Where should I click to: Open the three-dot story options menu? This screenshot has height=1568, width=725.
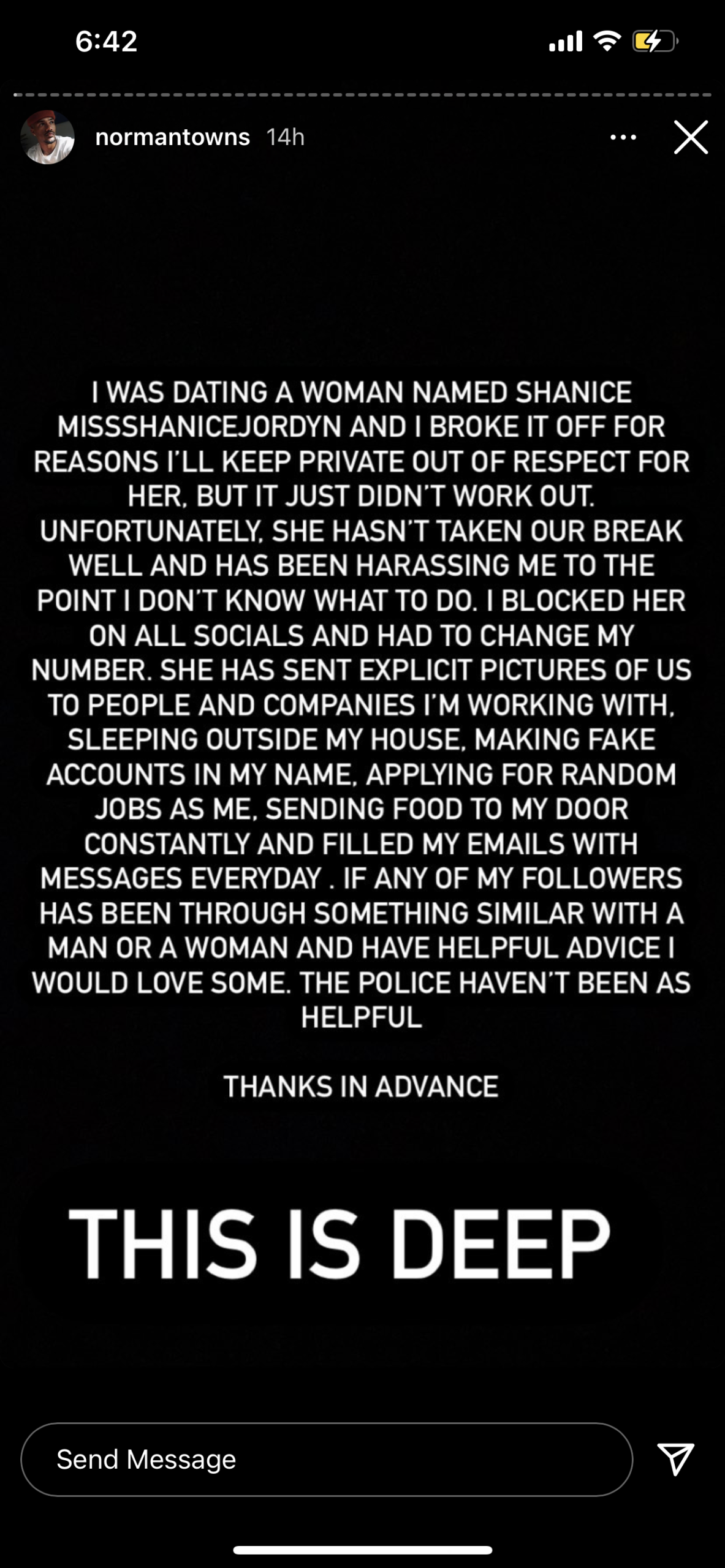point(623,137)
